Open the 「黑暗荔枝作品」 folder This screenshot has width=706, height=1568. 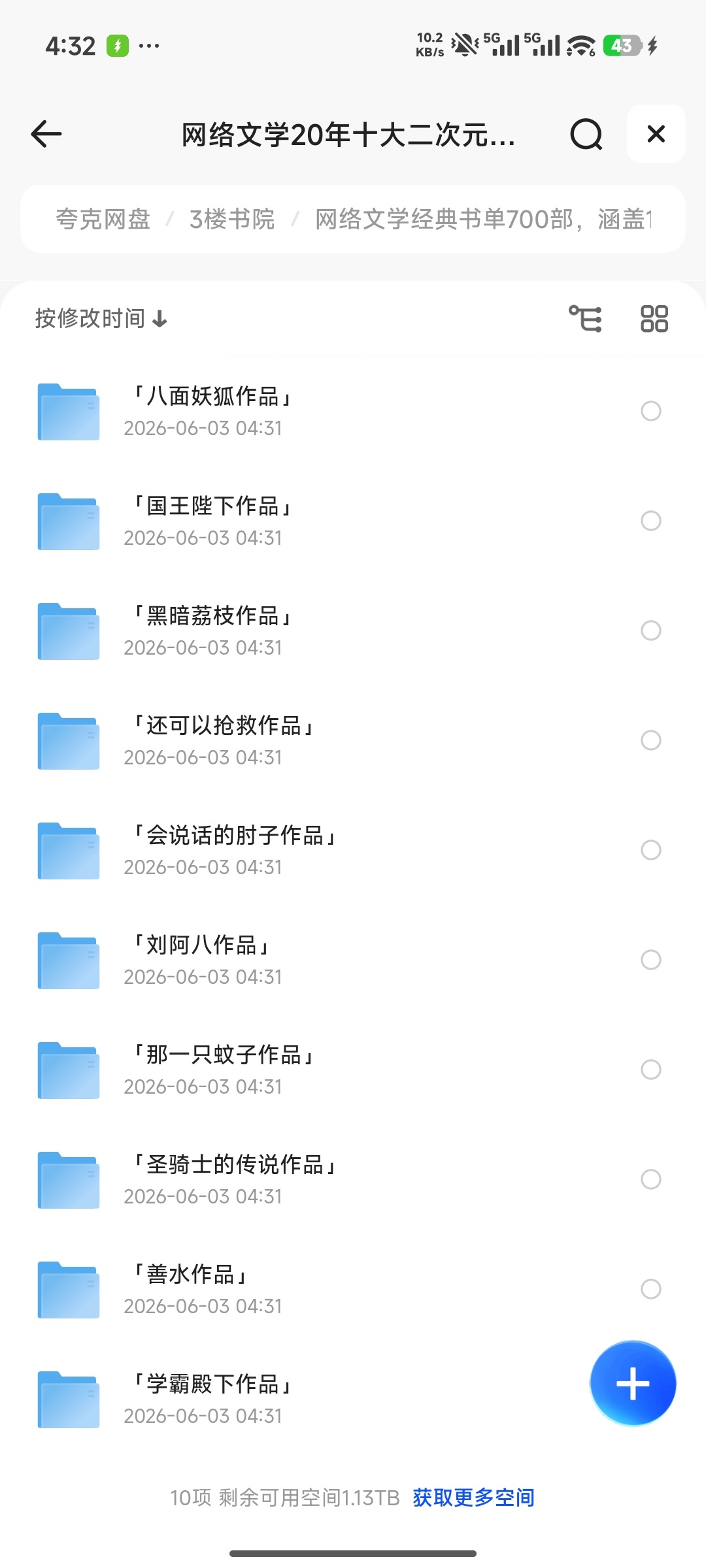353,631
